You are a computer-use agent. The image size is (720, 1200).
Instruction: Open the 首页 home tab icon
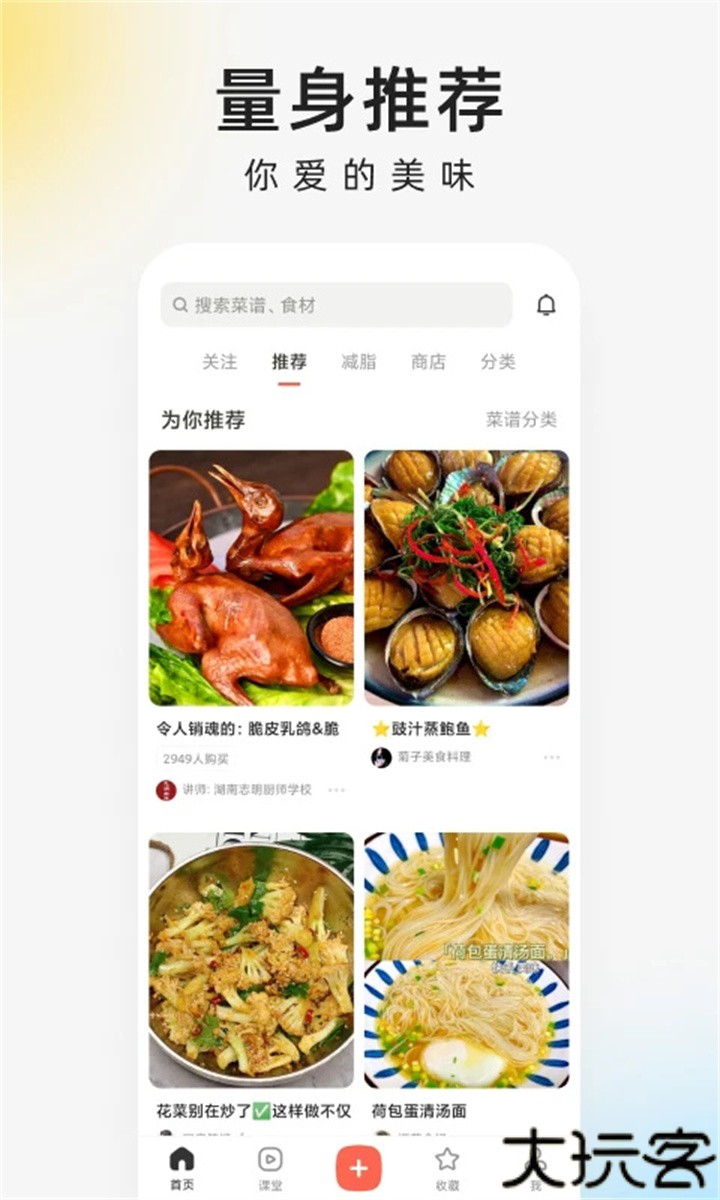click(180, 1162)
